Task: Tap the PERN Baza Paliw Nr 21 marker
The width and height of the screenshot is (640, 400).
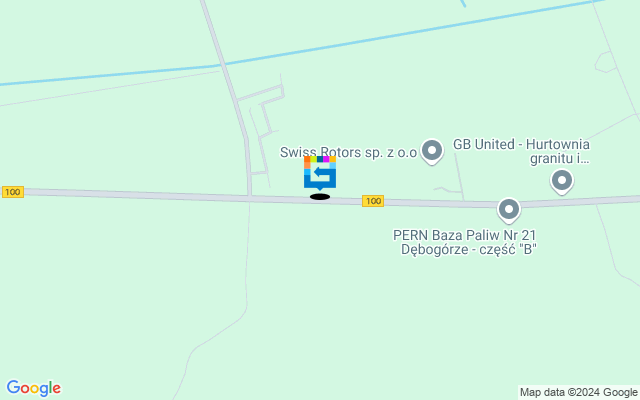Action: (509, 209)
